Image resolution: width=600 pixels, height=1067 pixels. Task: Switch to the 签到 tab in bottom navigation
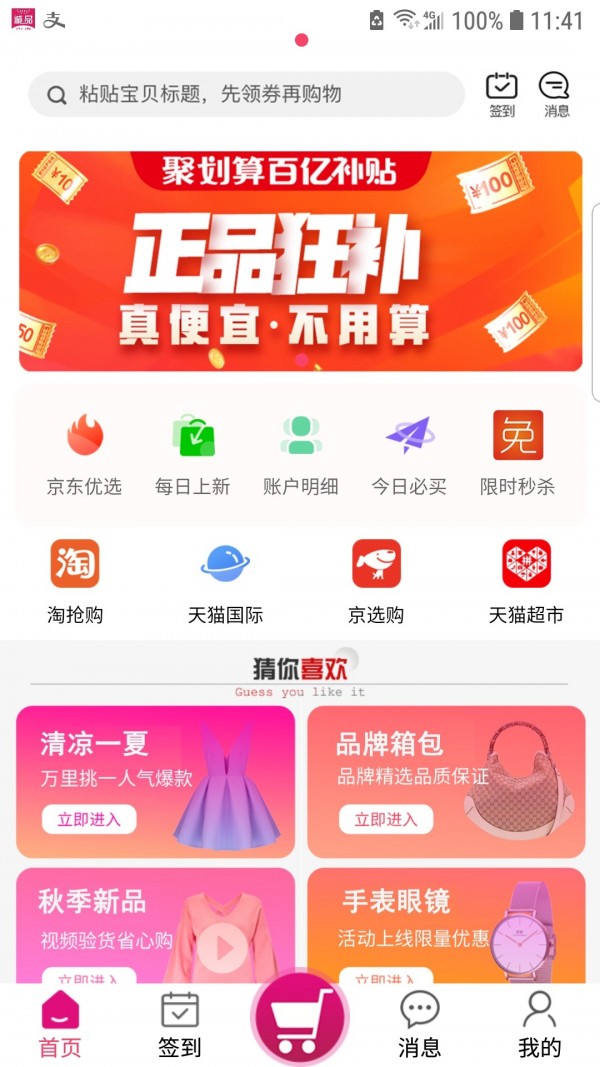(x=180, y=1025)
